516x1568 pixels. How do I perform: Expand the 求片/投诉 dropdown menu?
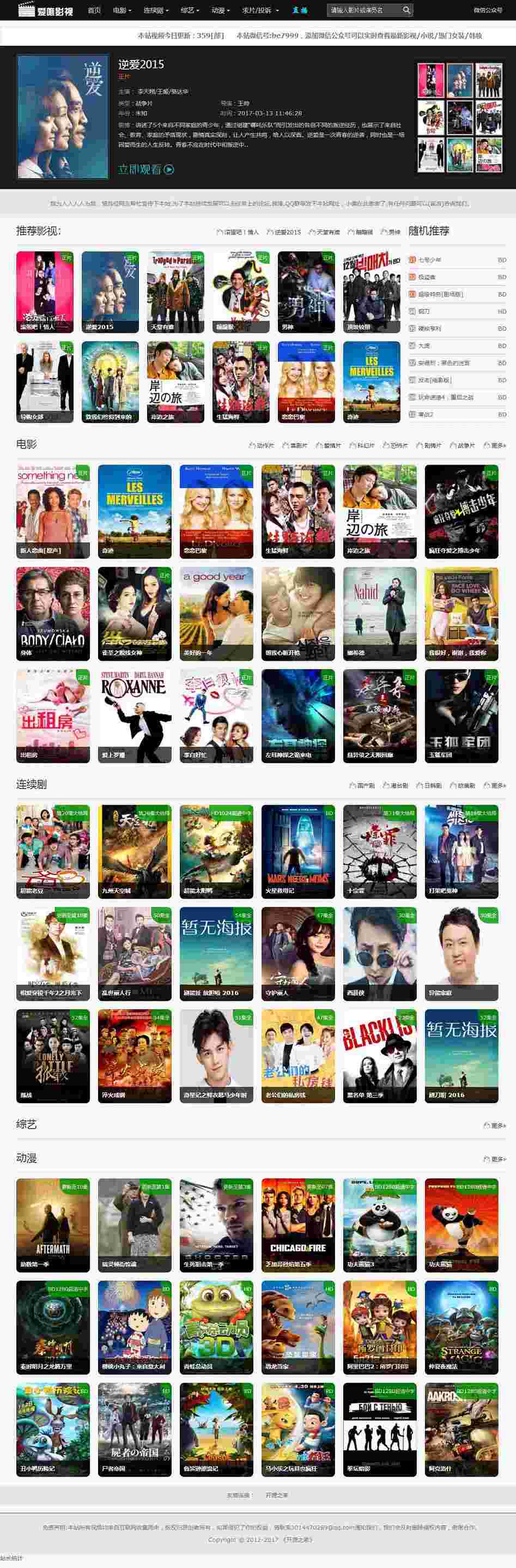tap(260, 10)
